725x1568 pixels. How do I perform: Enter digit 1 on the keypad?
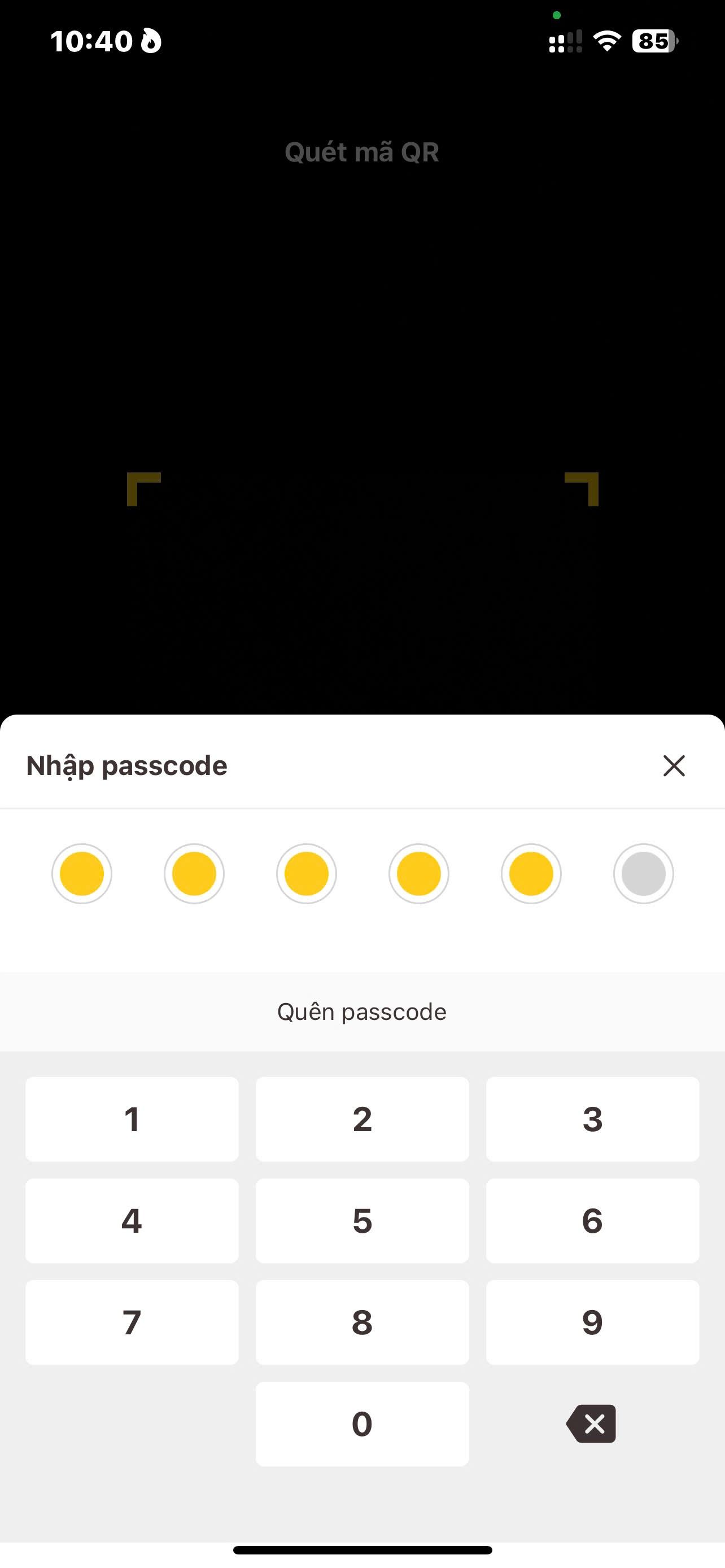132,1119
